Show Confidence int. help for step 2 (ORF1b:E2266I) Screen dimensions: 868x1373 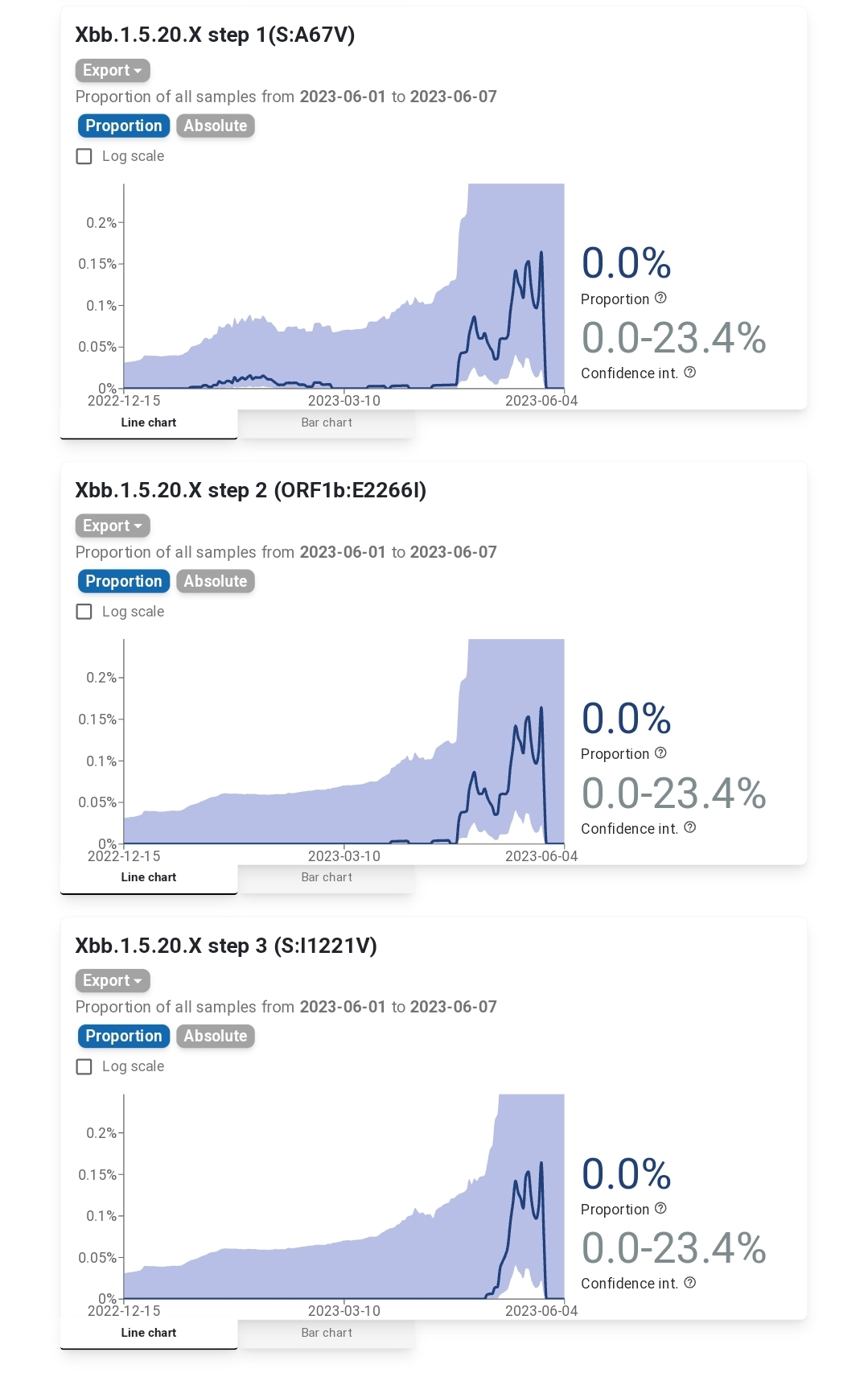pyautogui.click(x=689, y=827)
